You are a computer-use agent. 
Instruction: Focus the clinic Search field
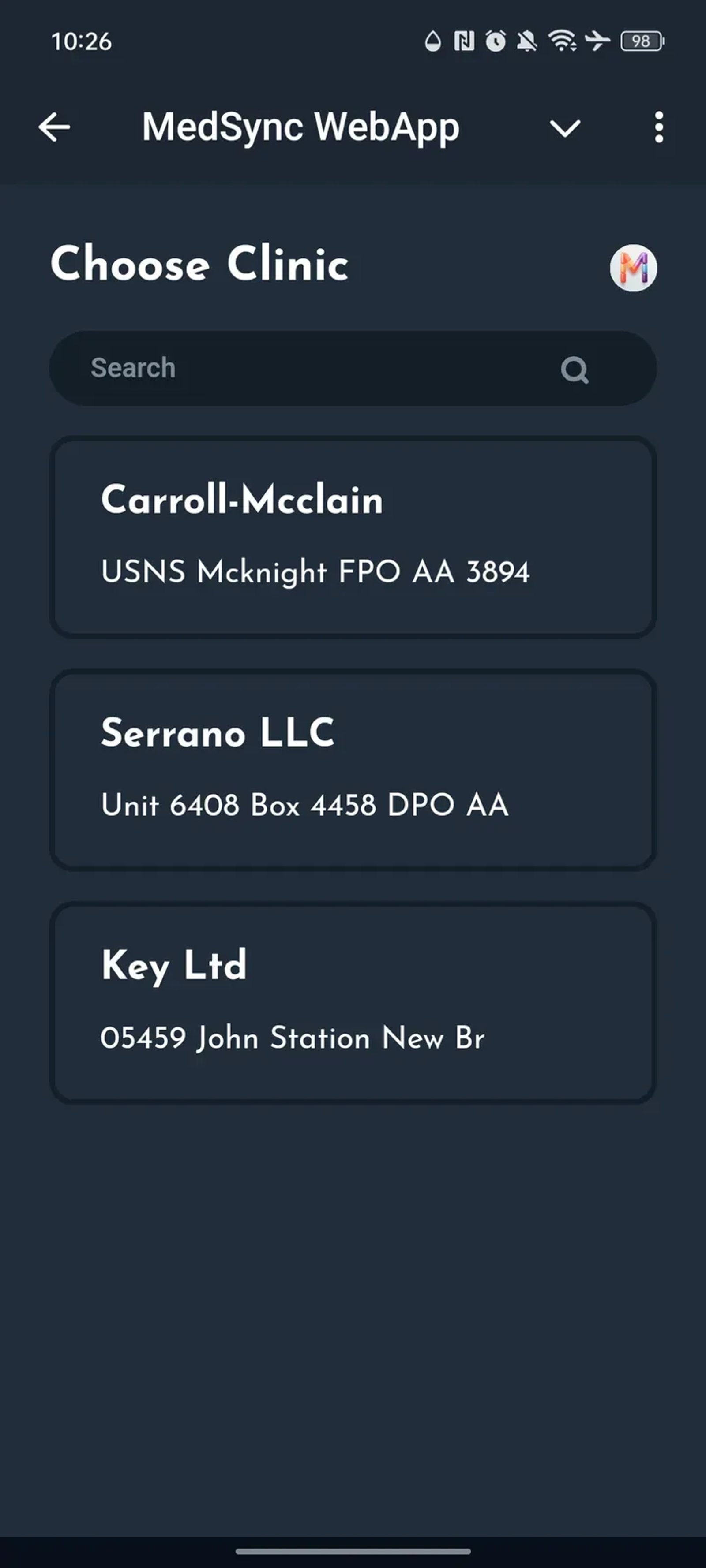click(304, 368)
